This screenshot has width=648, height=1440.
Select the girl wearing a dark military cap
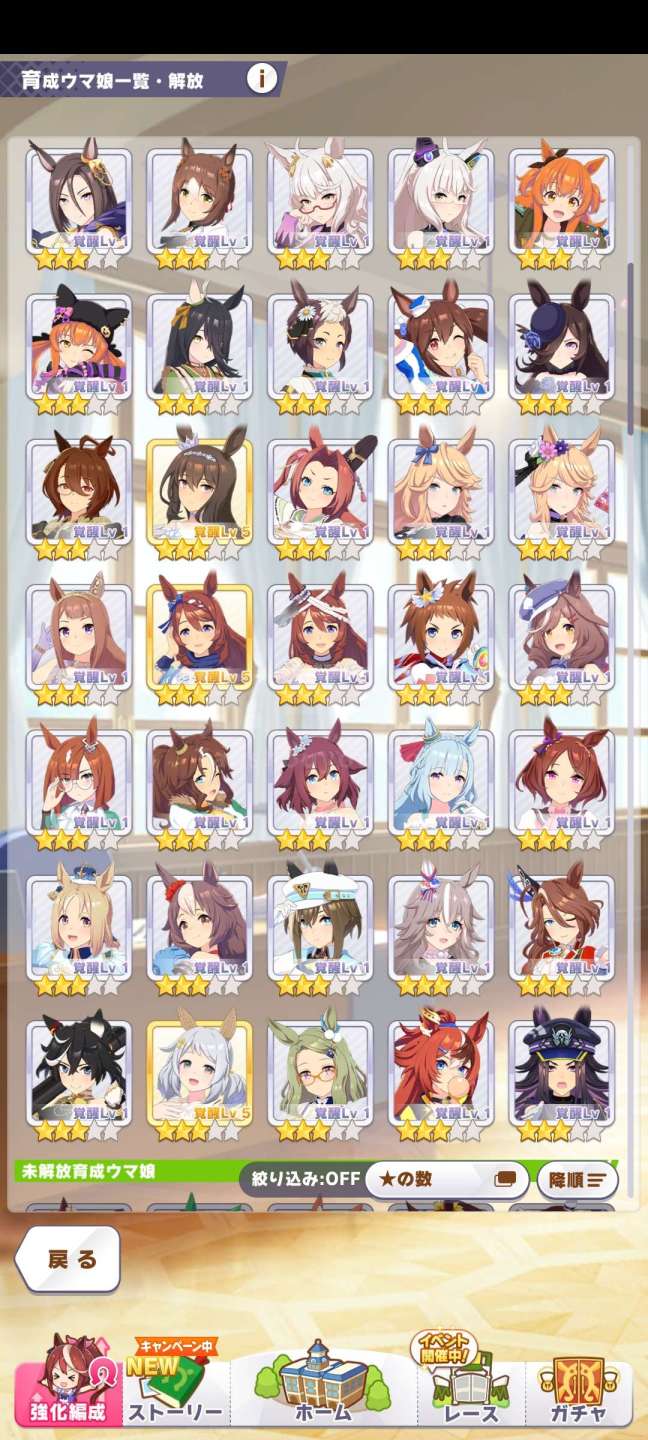tap(560, 1072)
